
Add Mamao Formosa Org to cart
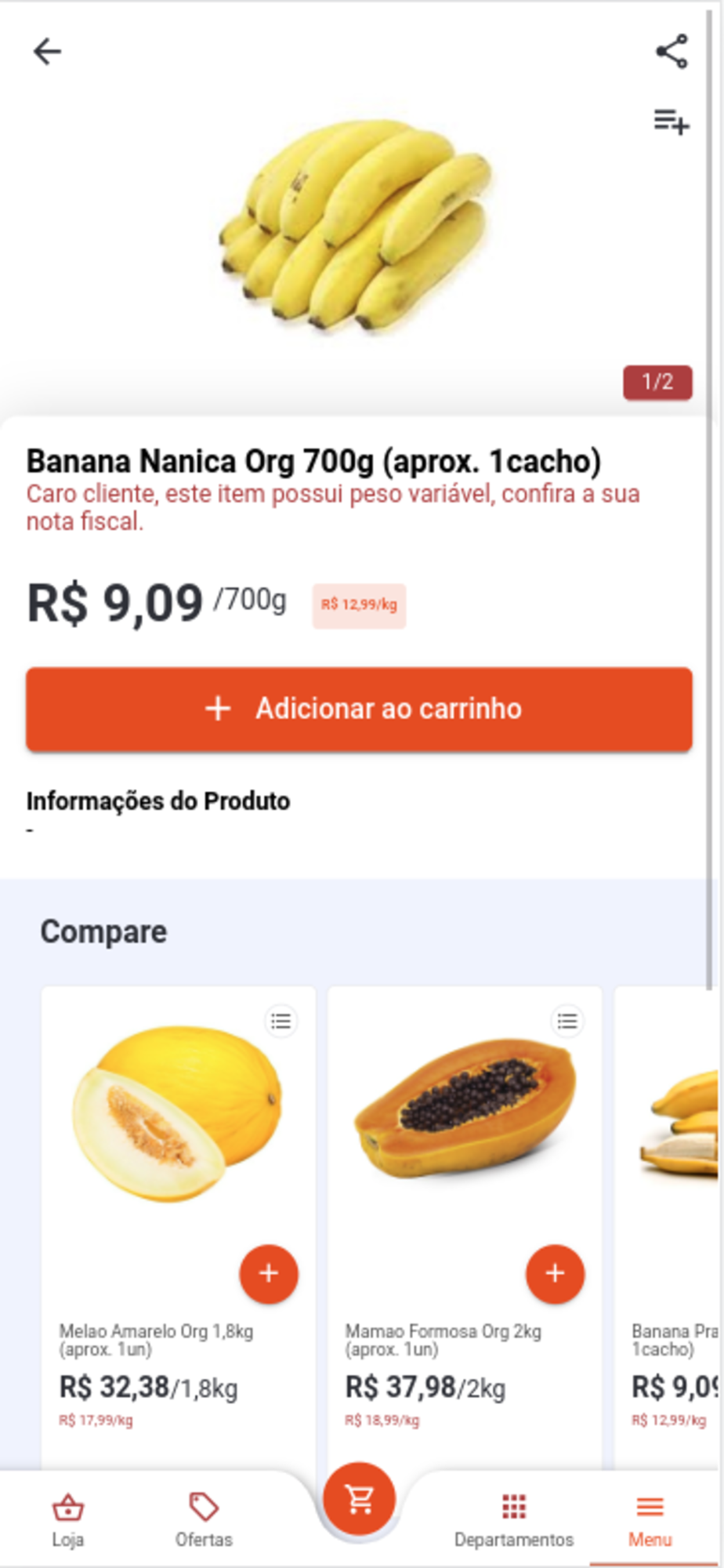[555, 1273]
